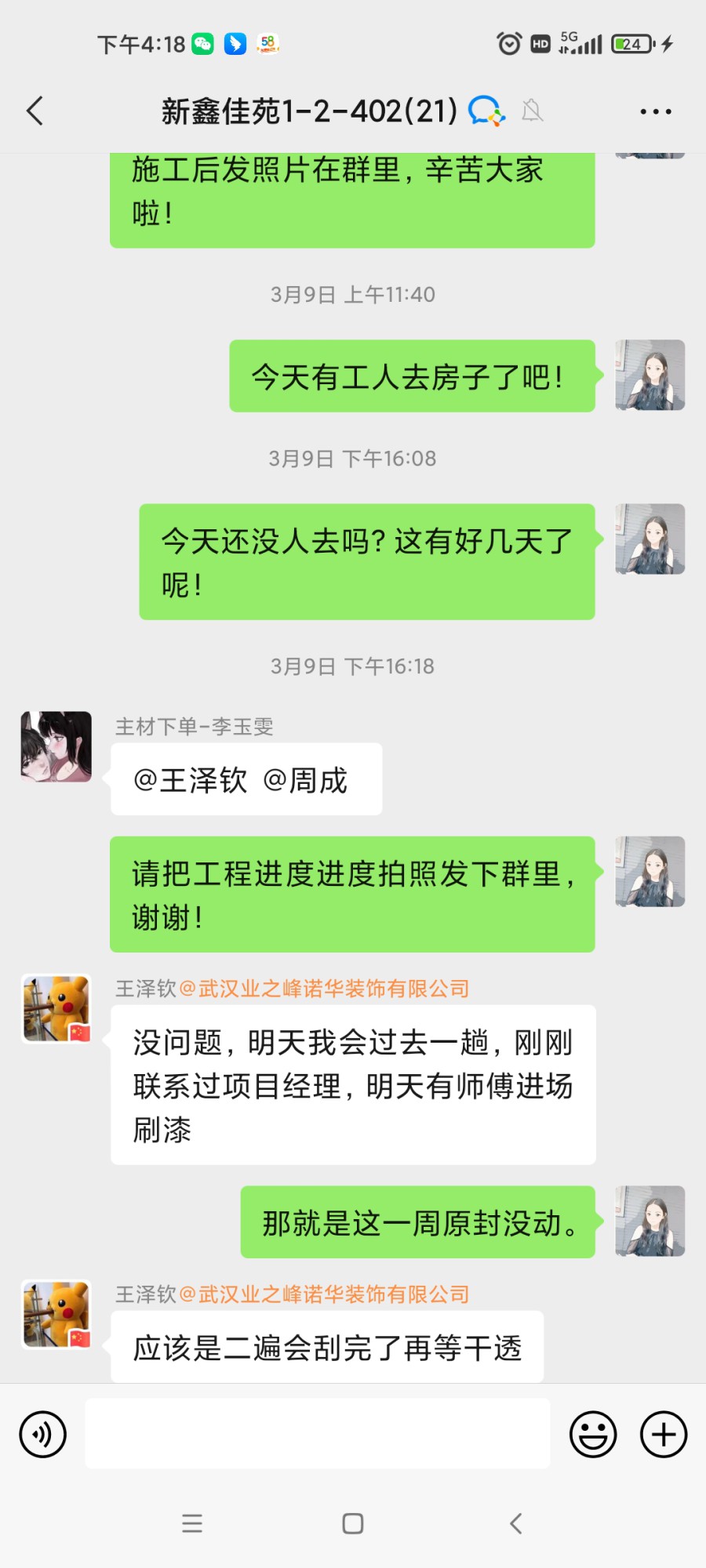Image resolution: width=706 pixels, height=1568 pixels.
Task: Open the emoji sticker panel
Action: (593, 1434)
